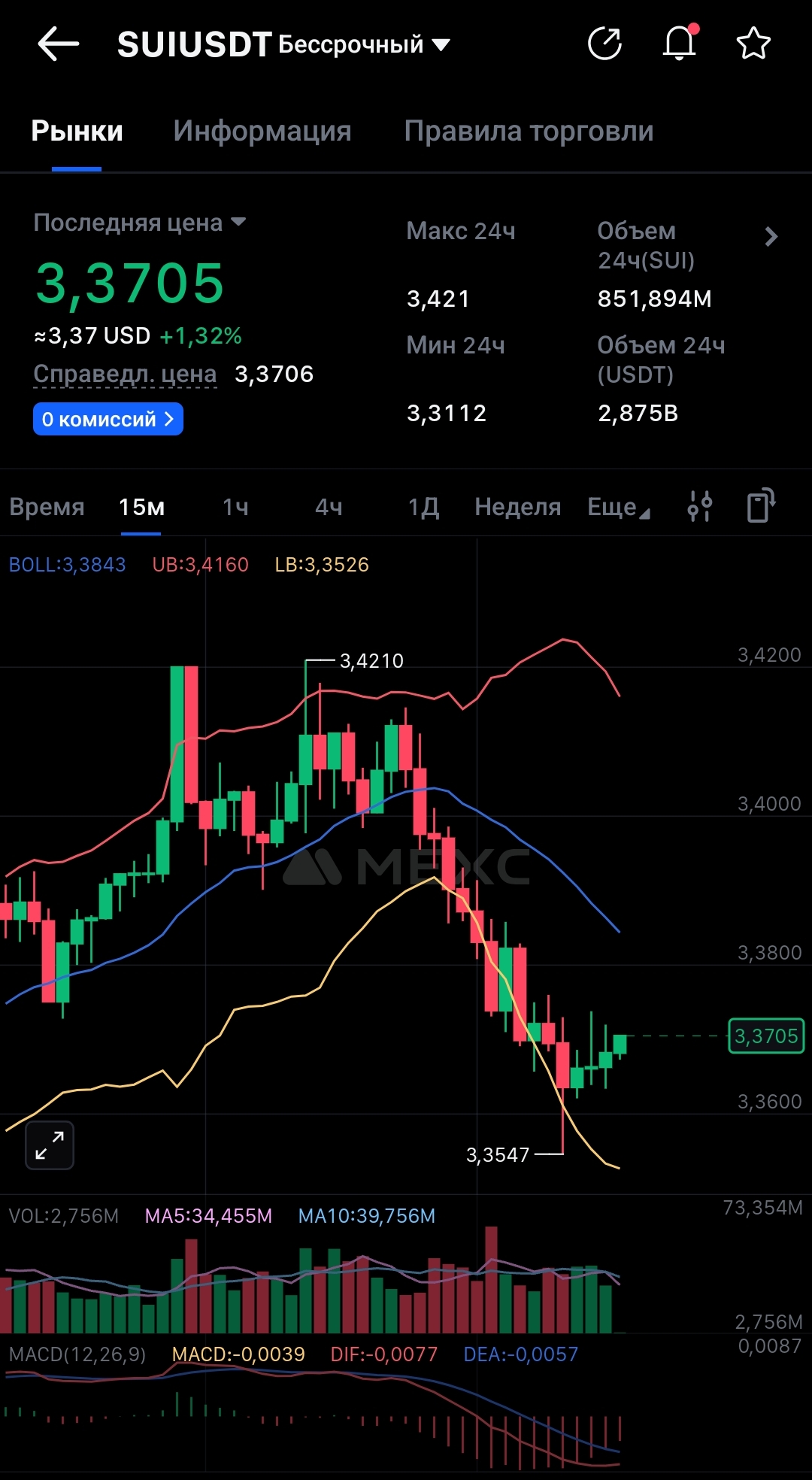Viewport: 812px width, 1480px height.
Task: Select the Неделя chart interval
Action: tap(518, 507)
